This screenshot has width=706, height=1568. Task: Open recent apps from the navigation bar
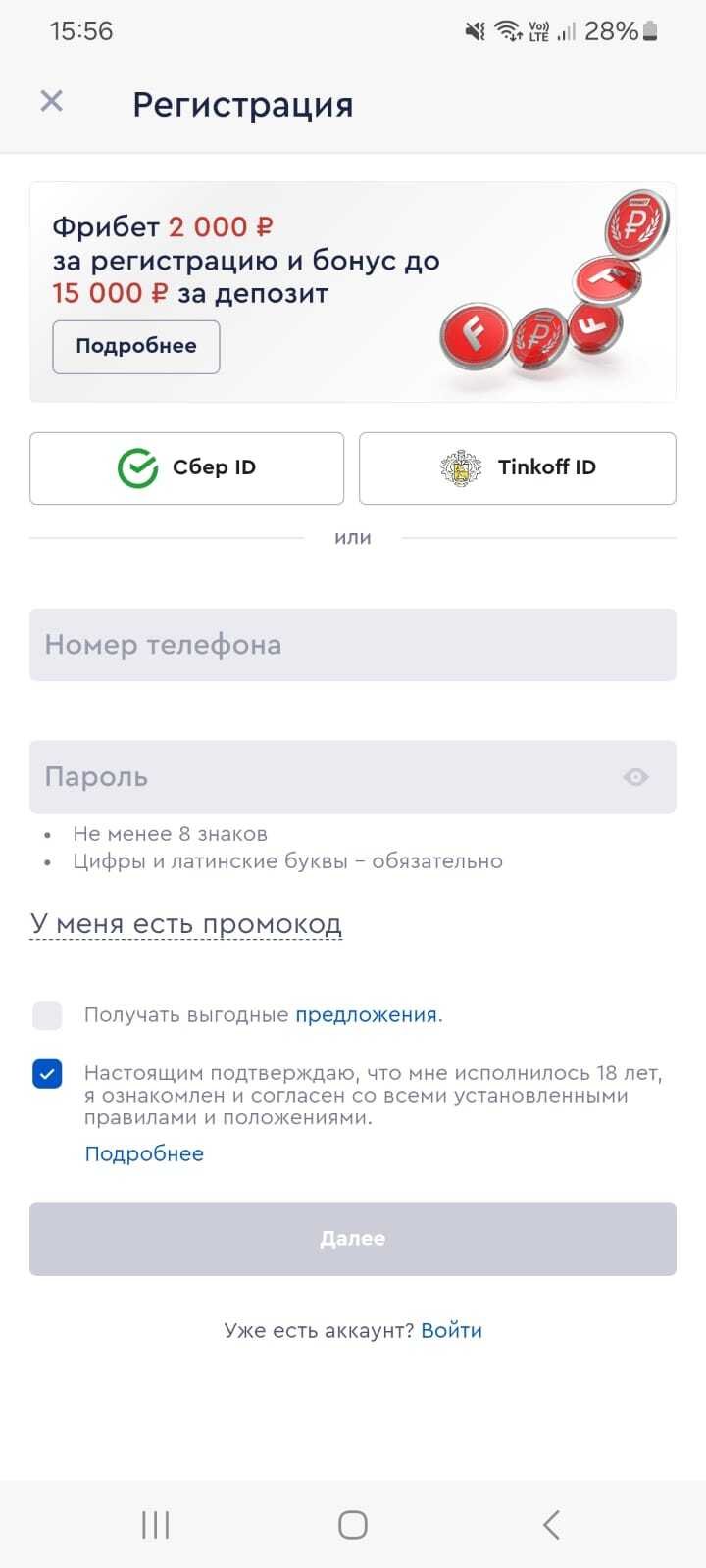coord(155,1524)
